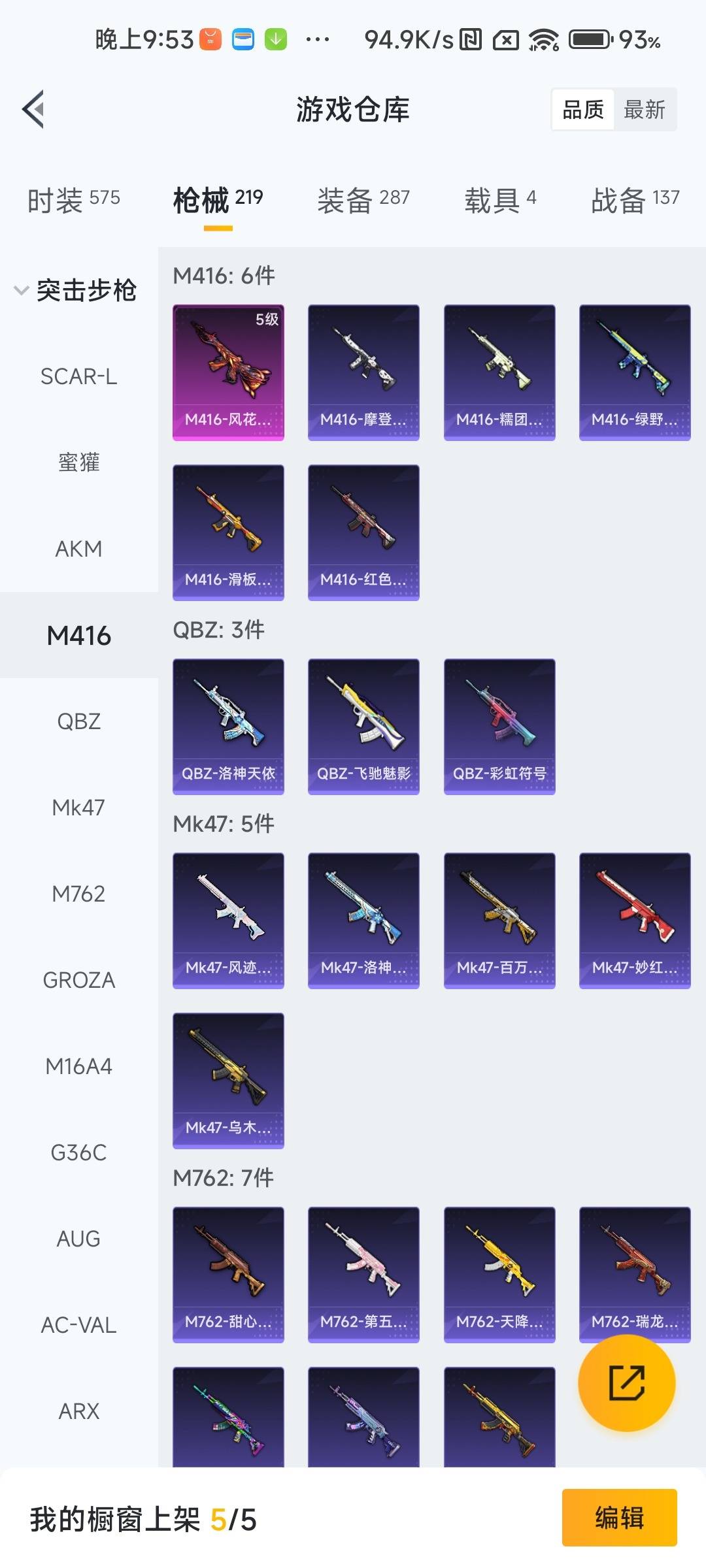Switch to the 载具 tab
Screen dimensions: 706x1568
[500, 199]
